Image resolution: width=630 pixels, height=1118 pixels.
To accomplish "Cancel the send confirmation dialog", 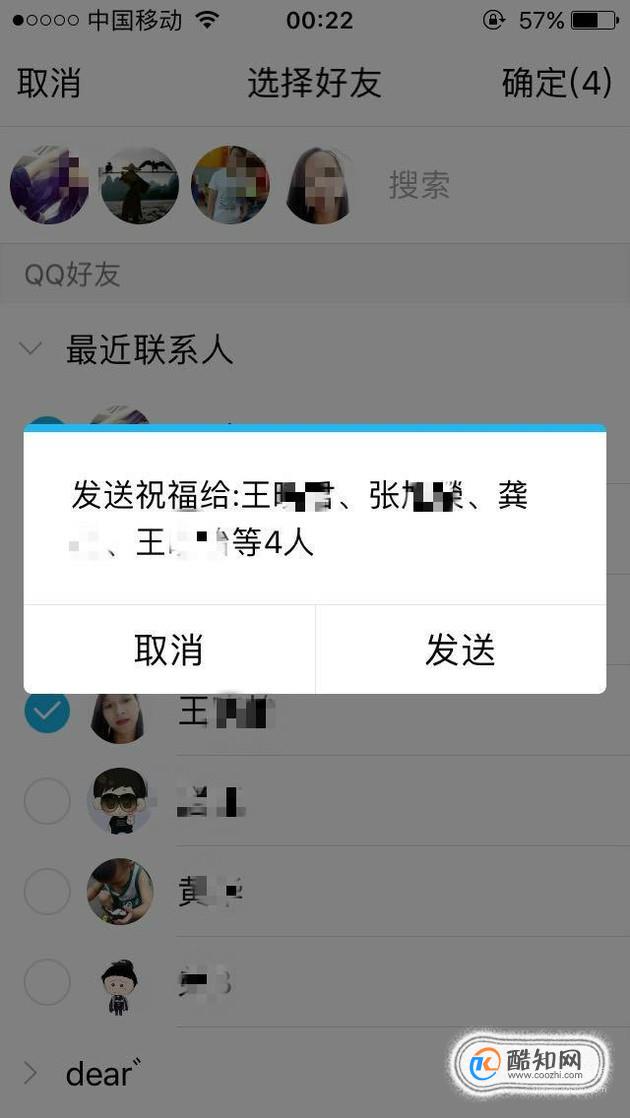I will click(x=169, y=650).
